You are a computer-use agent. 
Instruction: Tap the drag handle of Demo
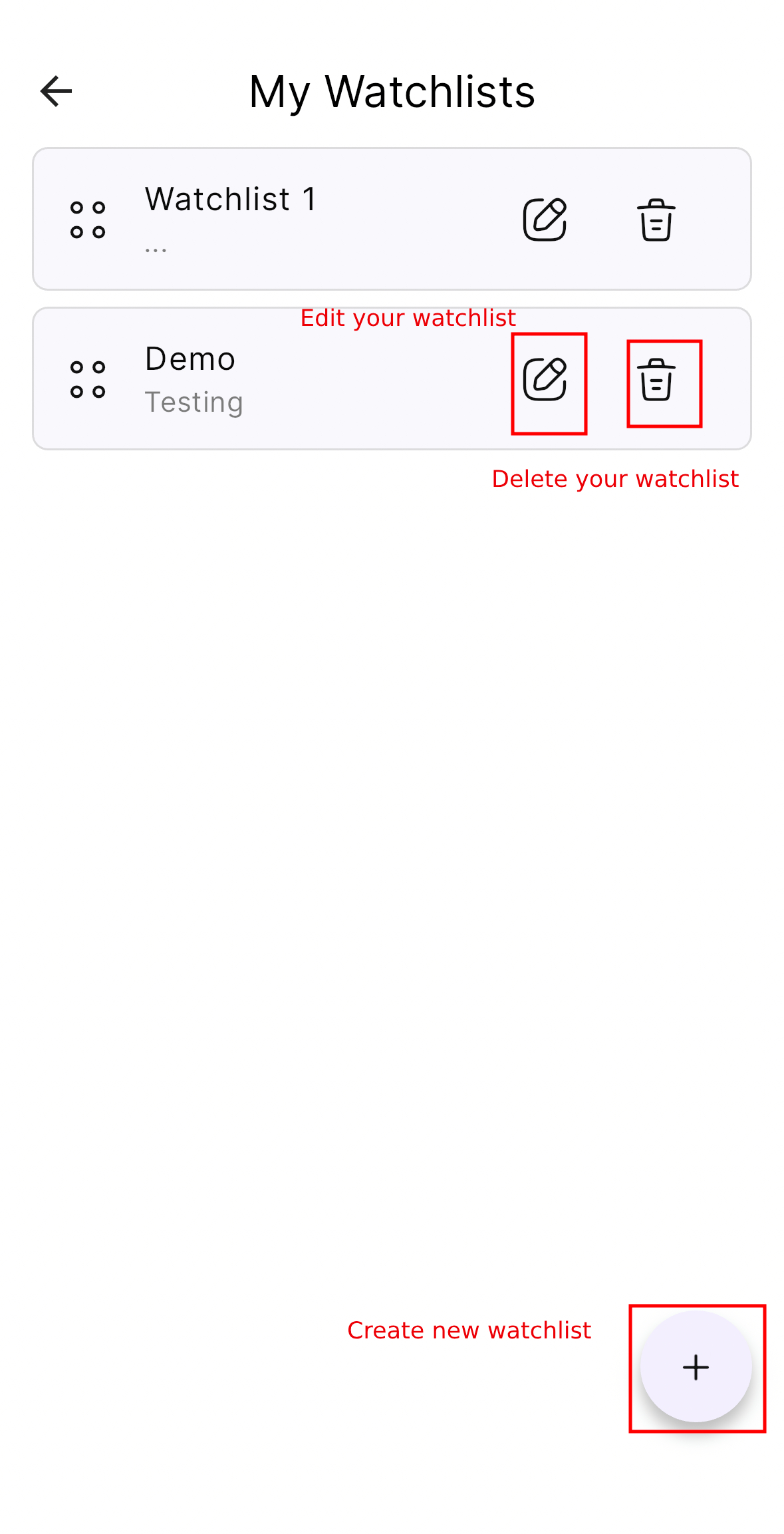tap(88, 379)
